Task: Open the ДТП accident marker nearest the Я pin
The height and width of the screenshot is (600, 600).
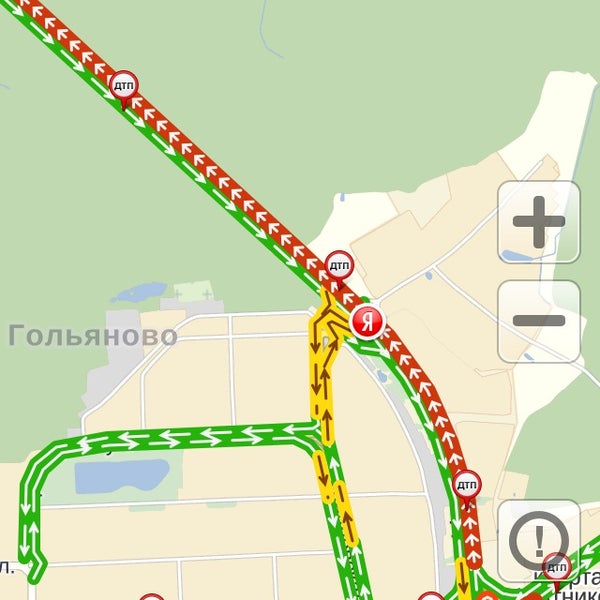Action: click(340, 265)
